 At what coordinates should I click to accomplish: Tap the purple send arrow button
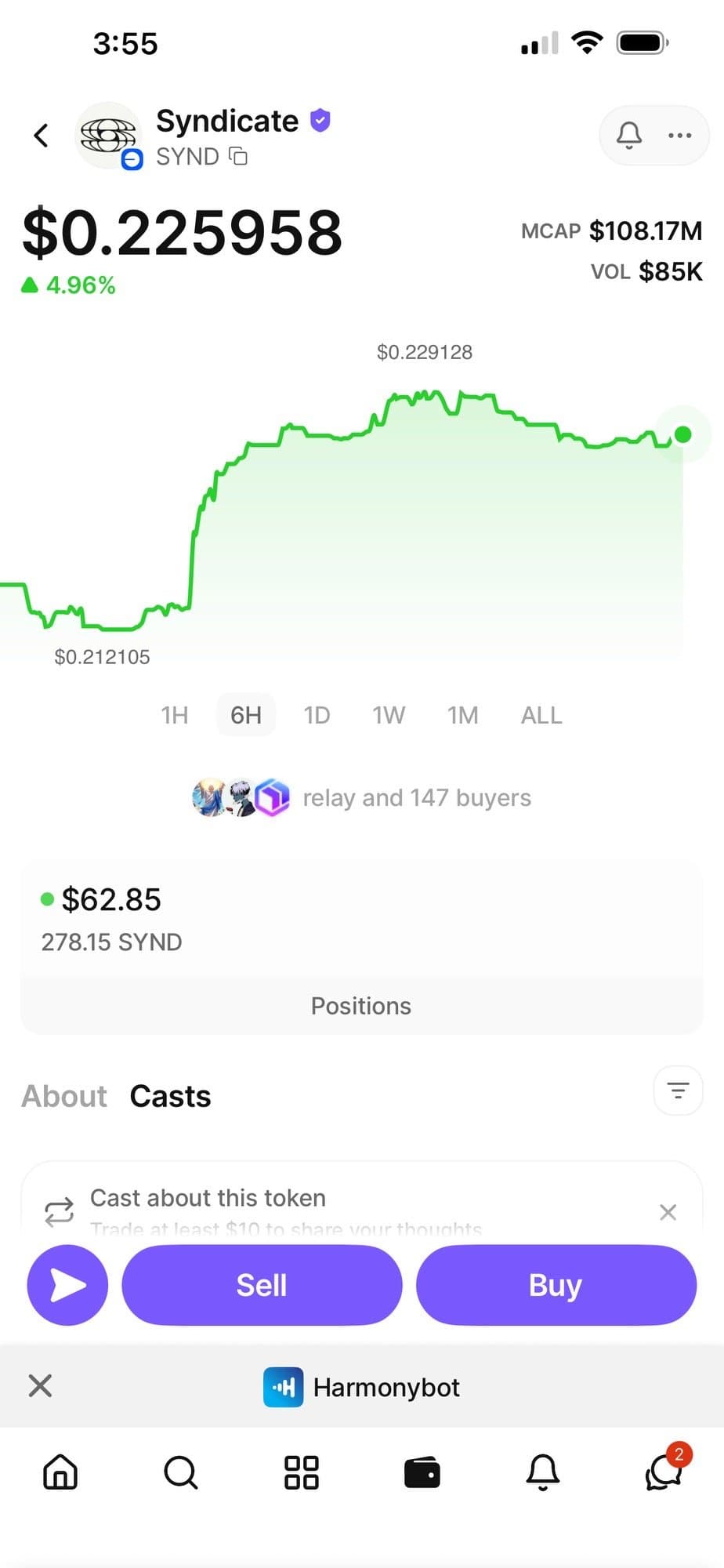[x=67, y=1286]
